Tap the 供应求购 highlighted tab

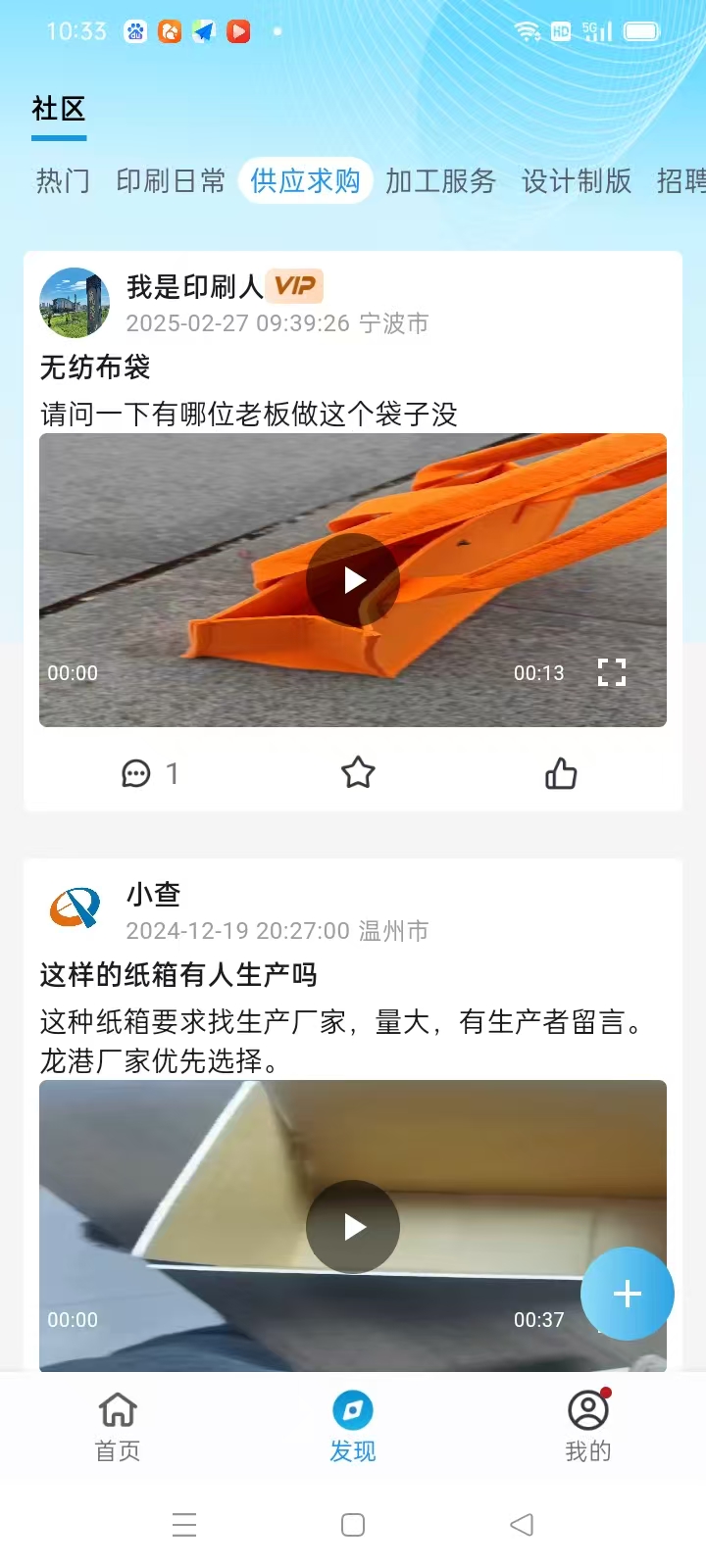click(x=305, y=181)
